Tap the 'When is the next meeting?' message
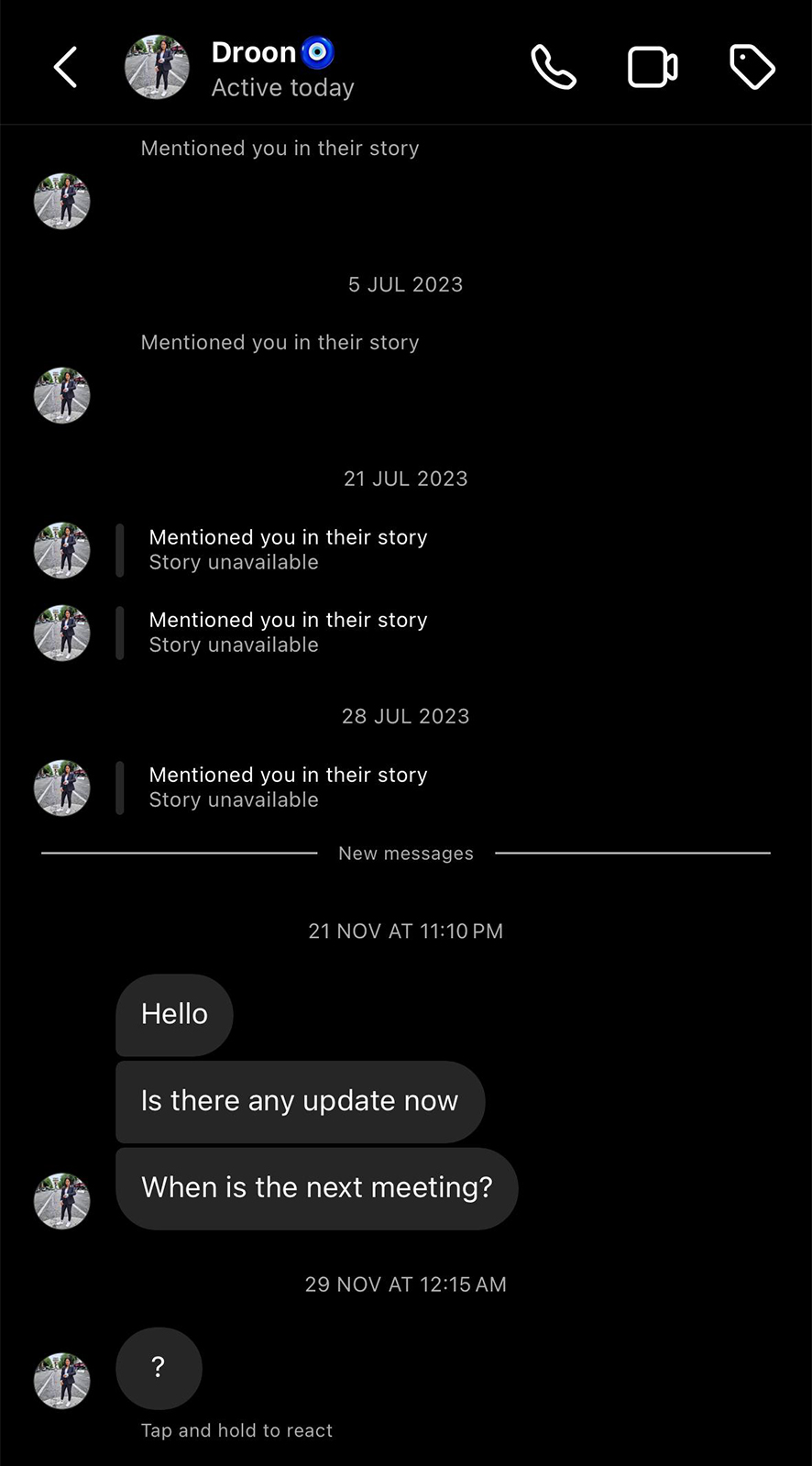 317,1188
